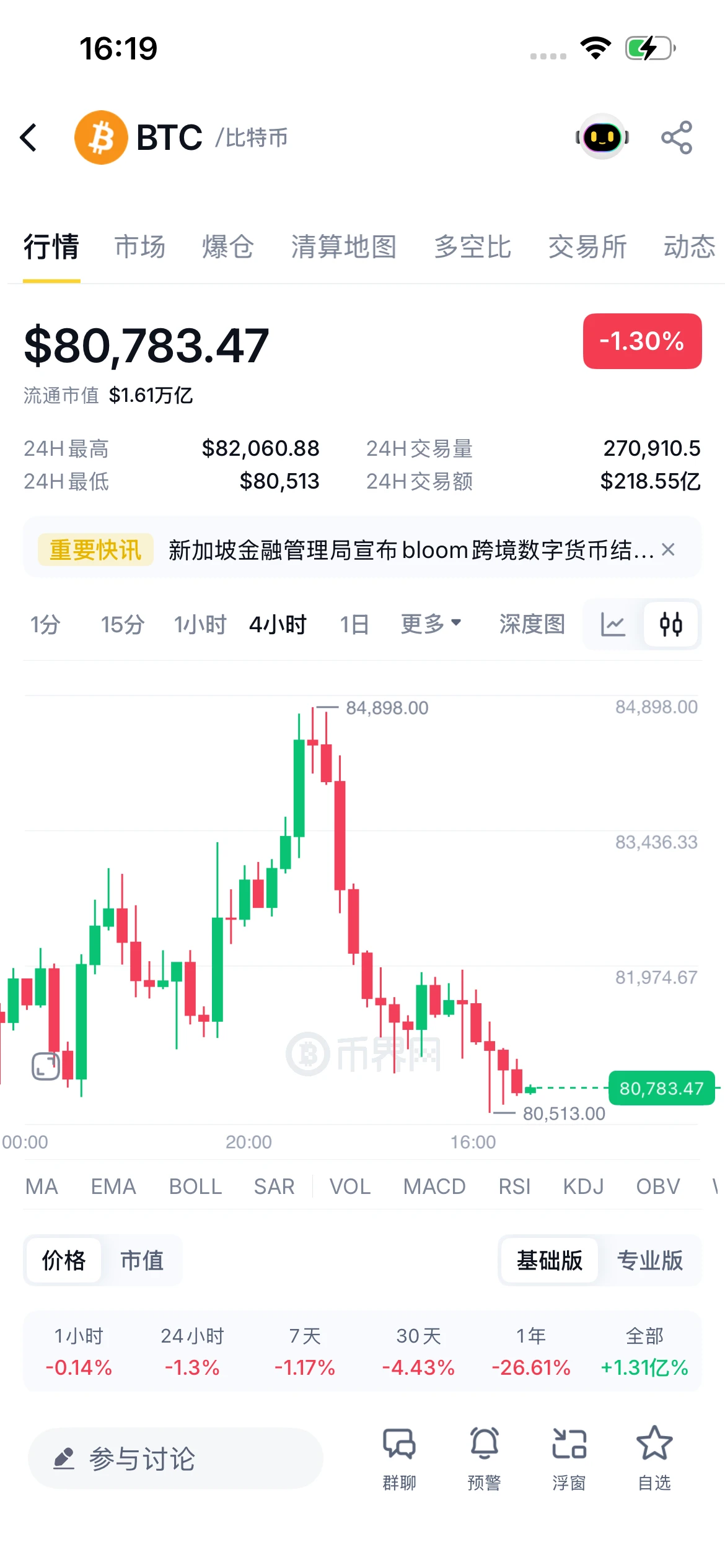Enable the MACD indicator
This screenshot has height=1568, width=725.
(434, 1187)
